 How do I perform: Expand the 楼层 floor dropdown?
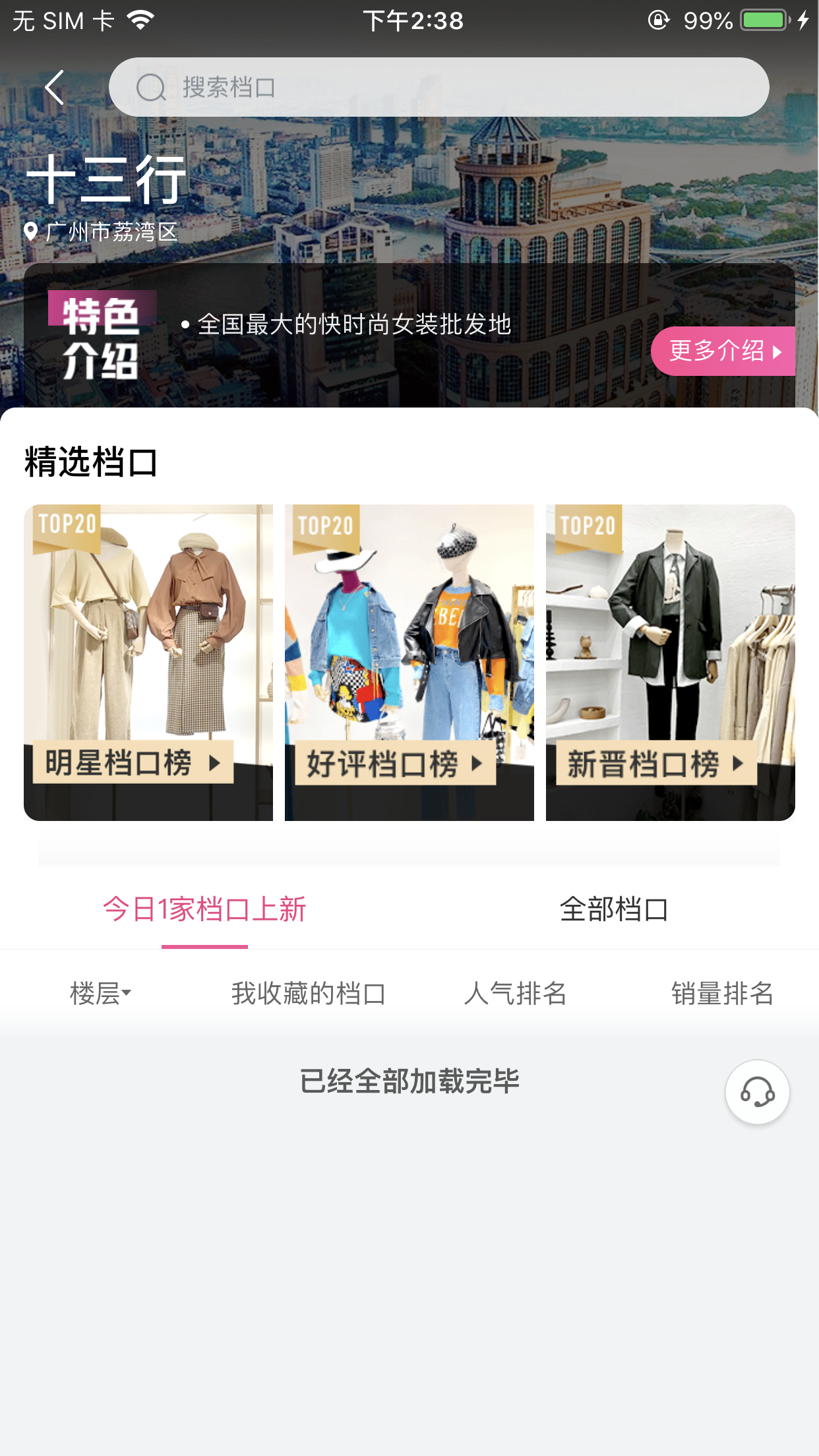tap(101, 993)
